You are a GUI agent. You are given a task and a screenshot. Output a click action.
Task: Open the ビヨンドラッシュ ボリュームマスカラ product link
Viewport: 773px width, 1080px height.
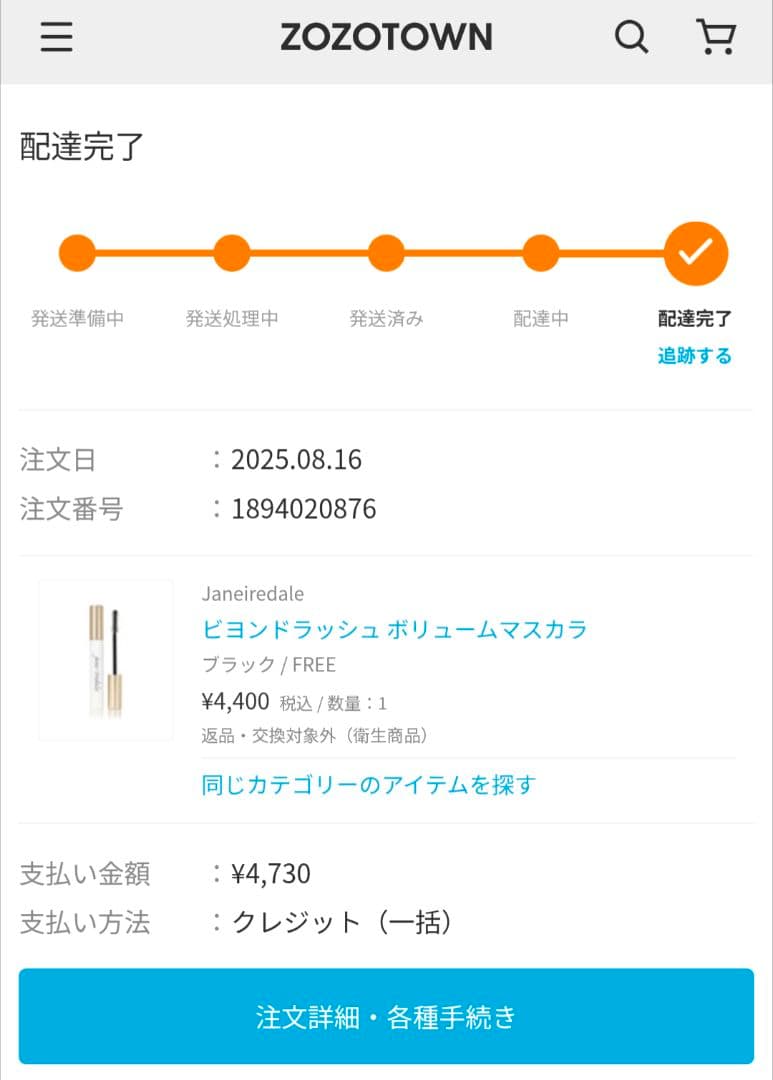tap(394, 631)
